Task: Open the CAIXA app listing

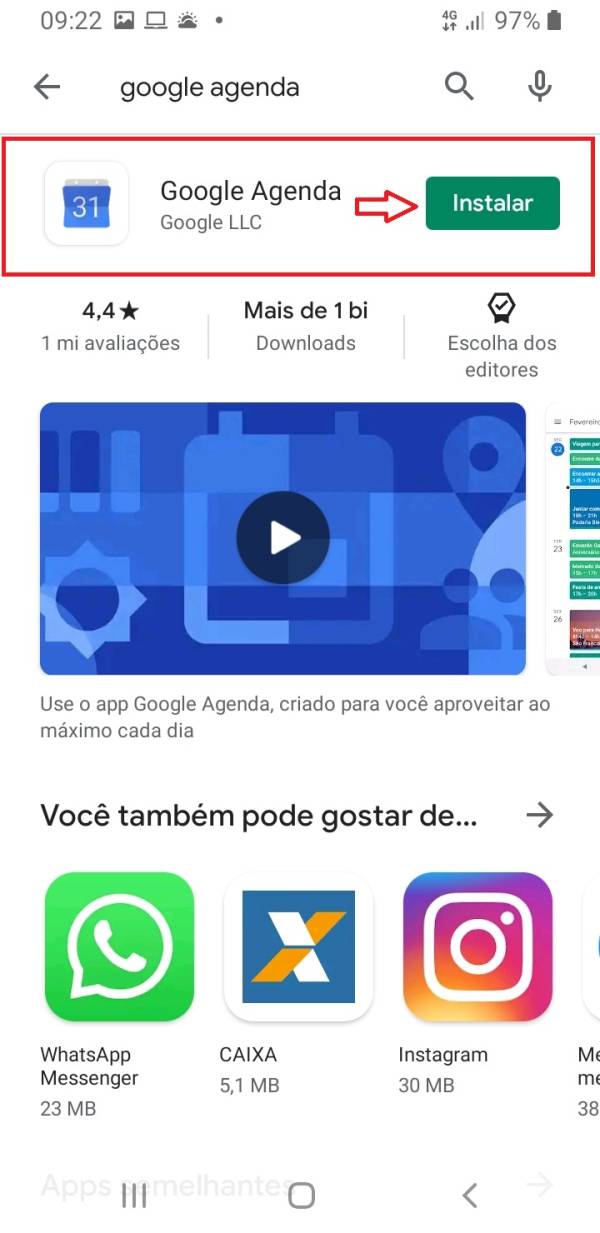Action: click(x=298, y=947)
